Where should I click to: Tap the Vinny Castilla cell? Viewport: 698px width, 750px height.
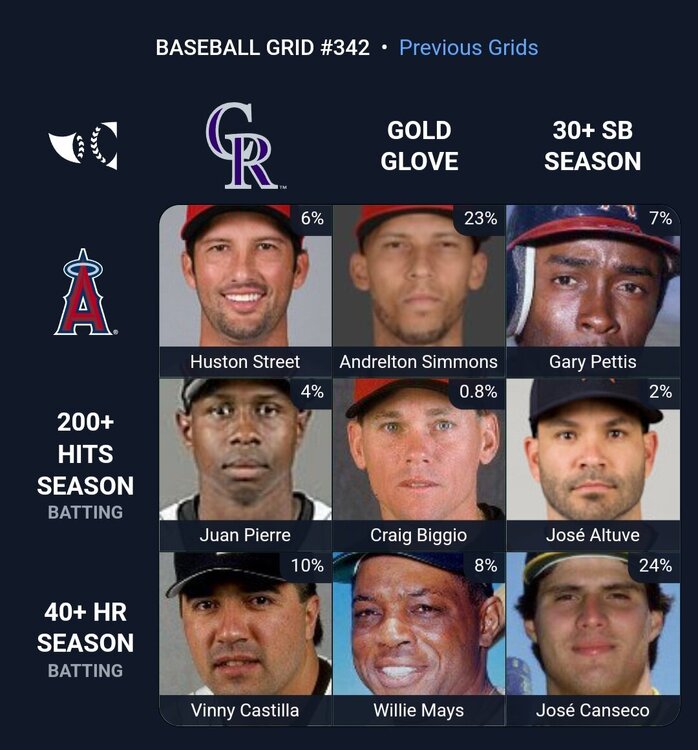245,638
